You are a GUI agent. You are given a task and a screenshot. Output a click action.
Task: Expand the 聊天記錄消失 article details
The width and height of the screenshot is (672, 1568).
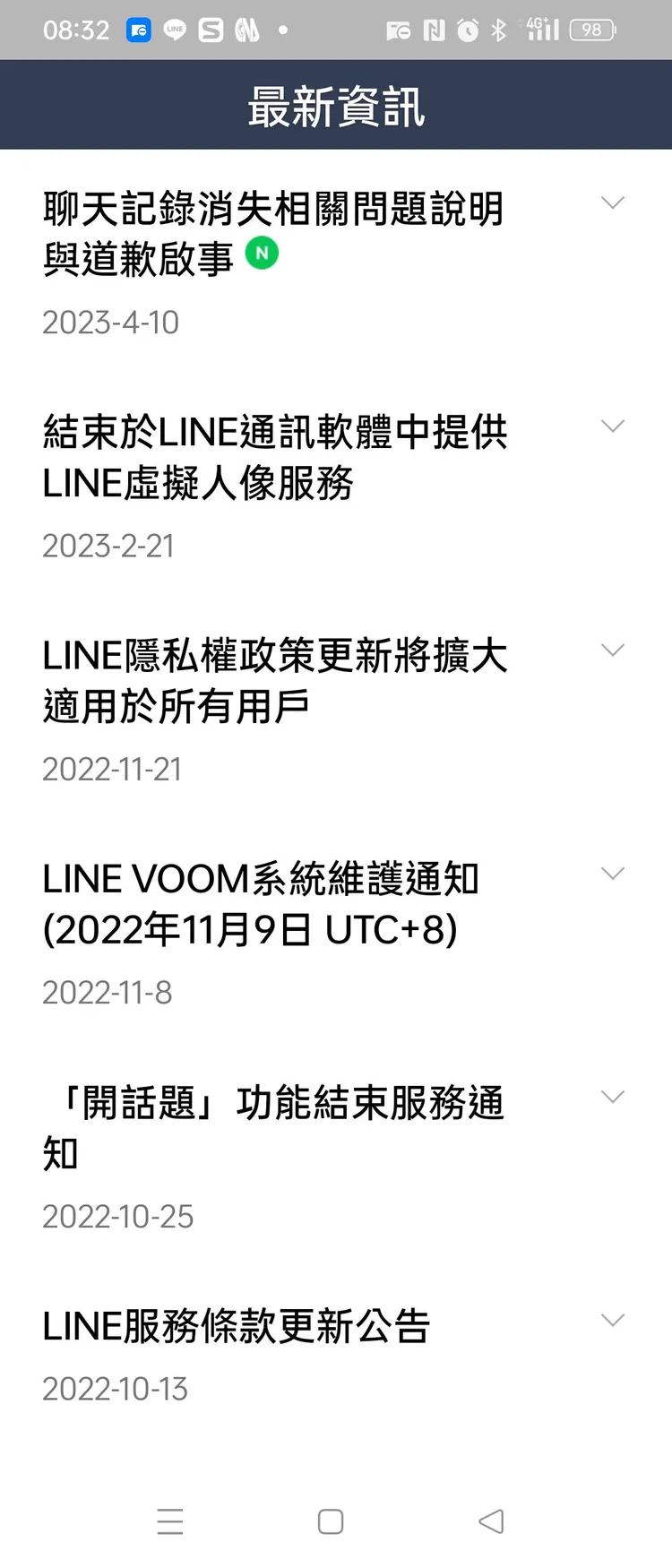point(613,203)
